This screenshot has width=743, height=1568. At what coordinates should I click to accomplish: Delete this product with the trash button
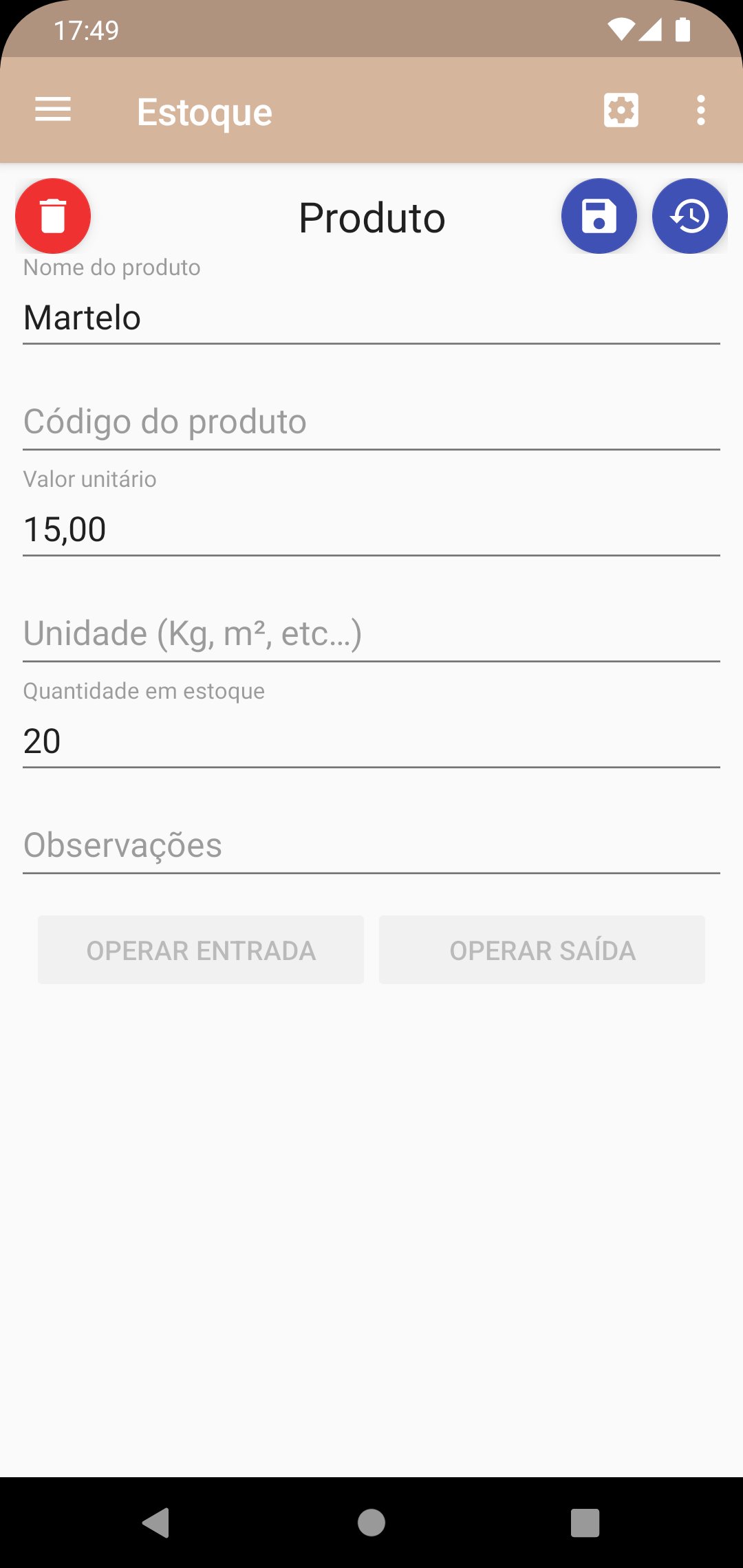coord(53,216)
